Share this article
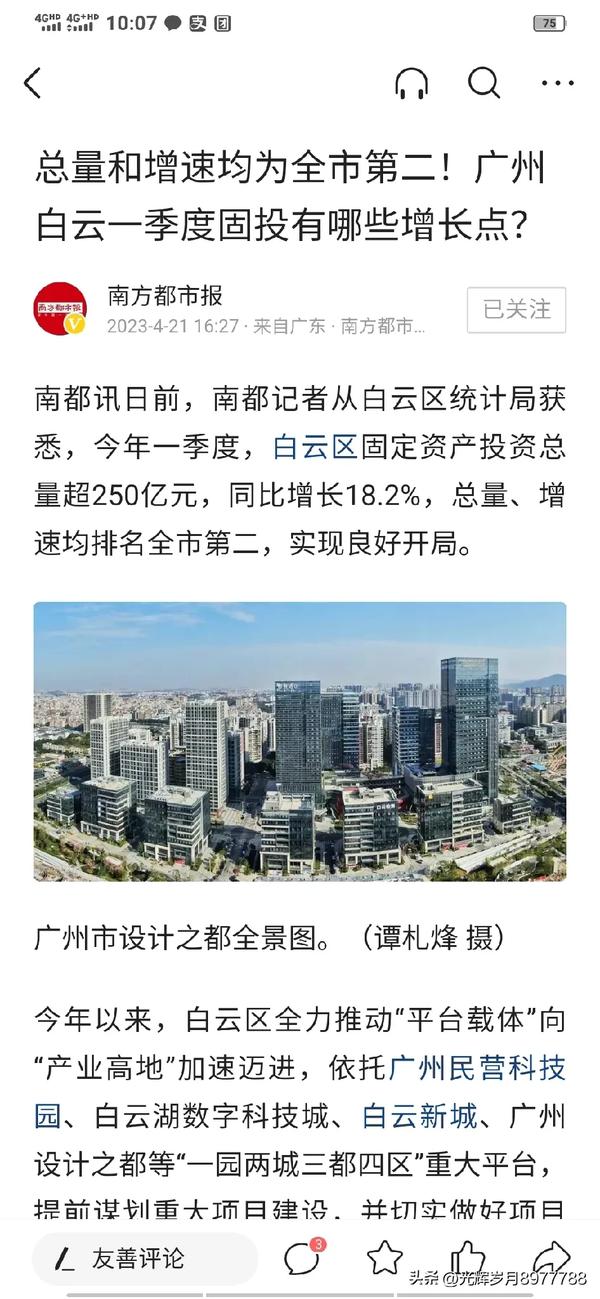The height and width of the screenshot is (1299, 600). [550, 1257]
